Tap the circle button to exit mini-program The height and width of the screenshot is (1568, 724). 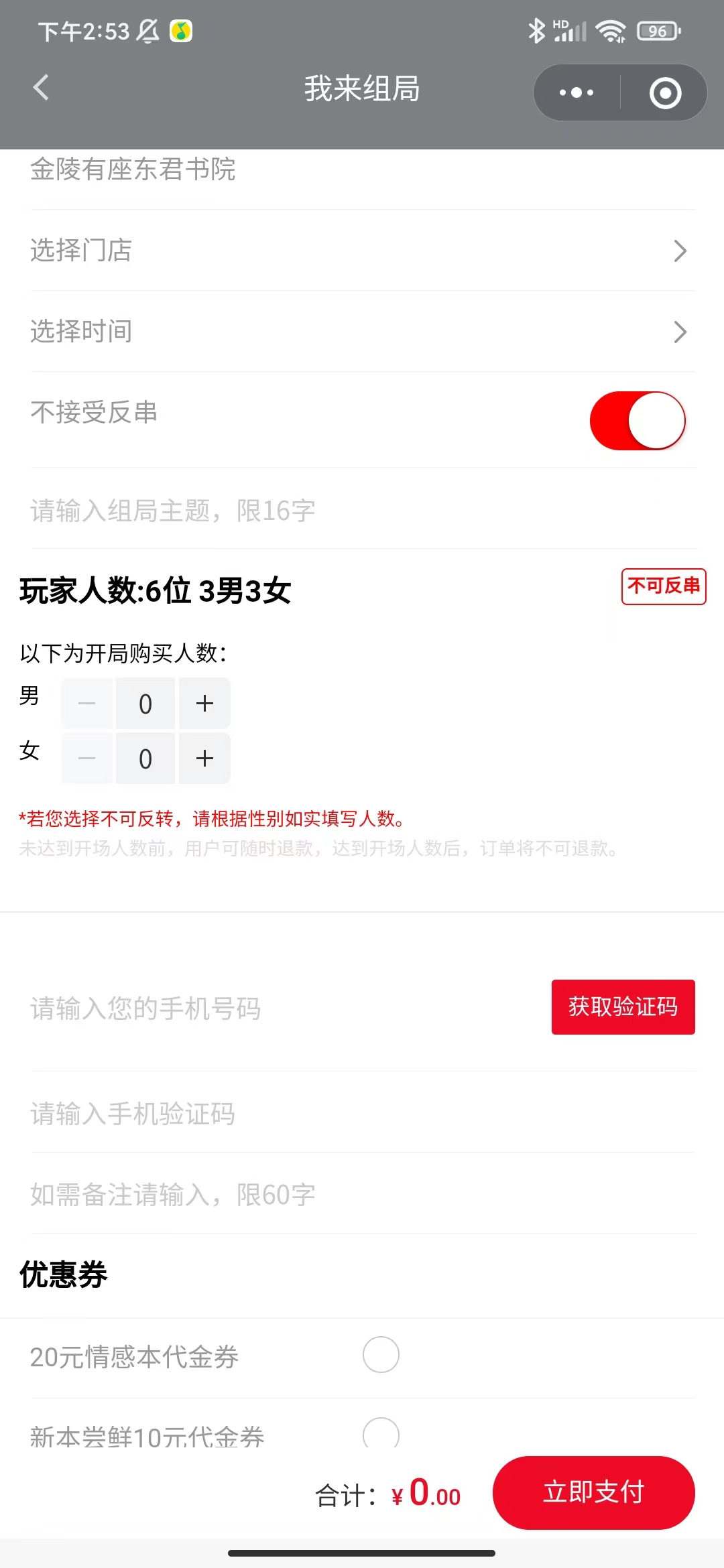[664, 93]
